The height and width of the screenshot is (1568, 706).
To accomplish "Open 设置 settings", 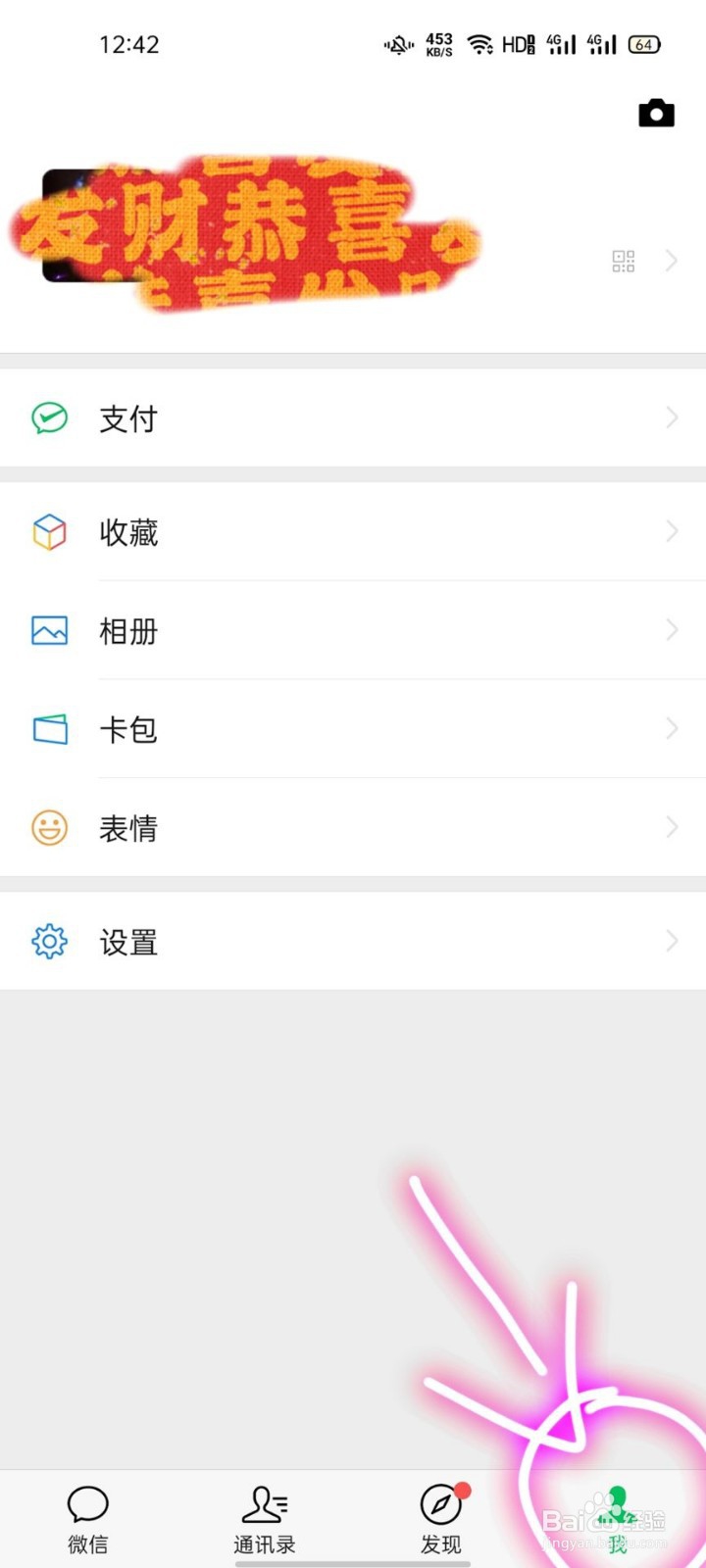I will coord(353,942).
